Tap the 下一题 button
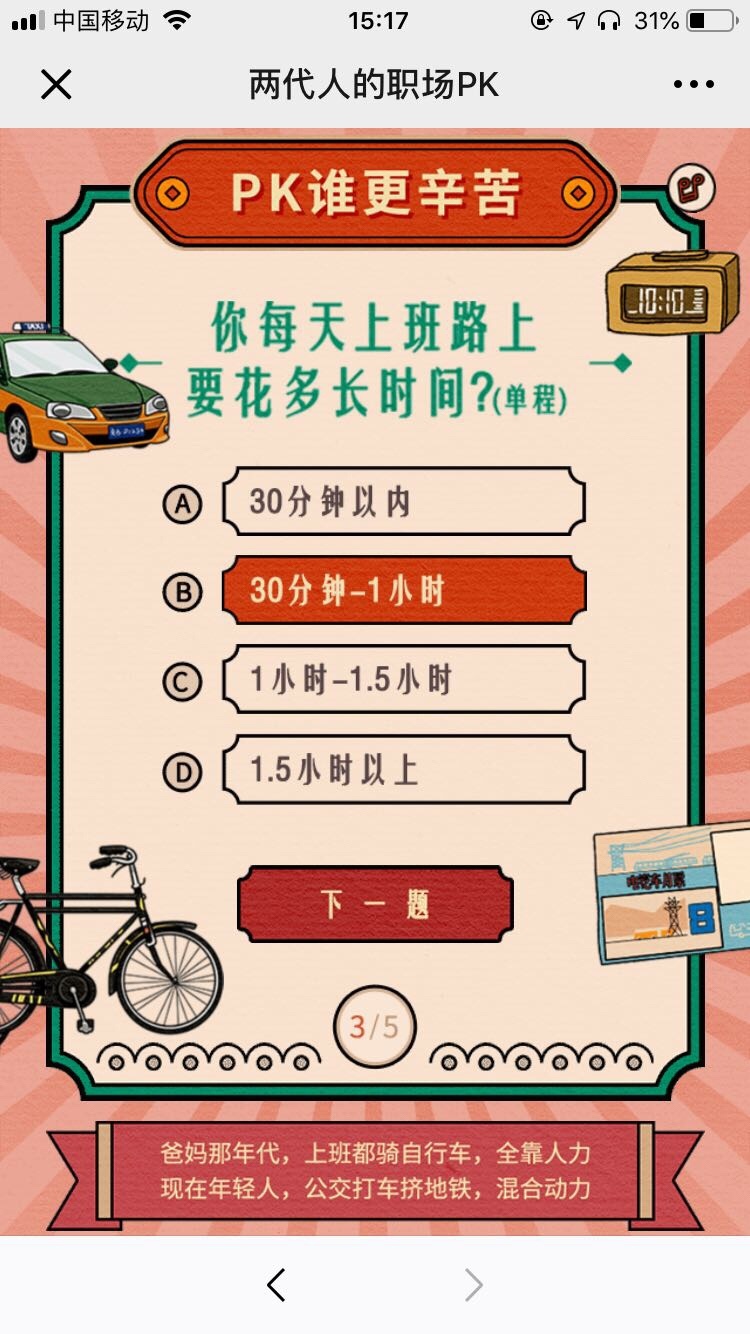Screen dimensions: 750x1334 coord(375,905)
